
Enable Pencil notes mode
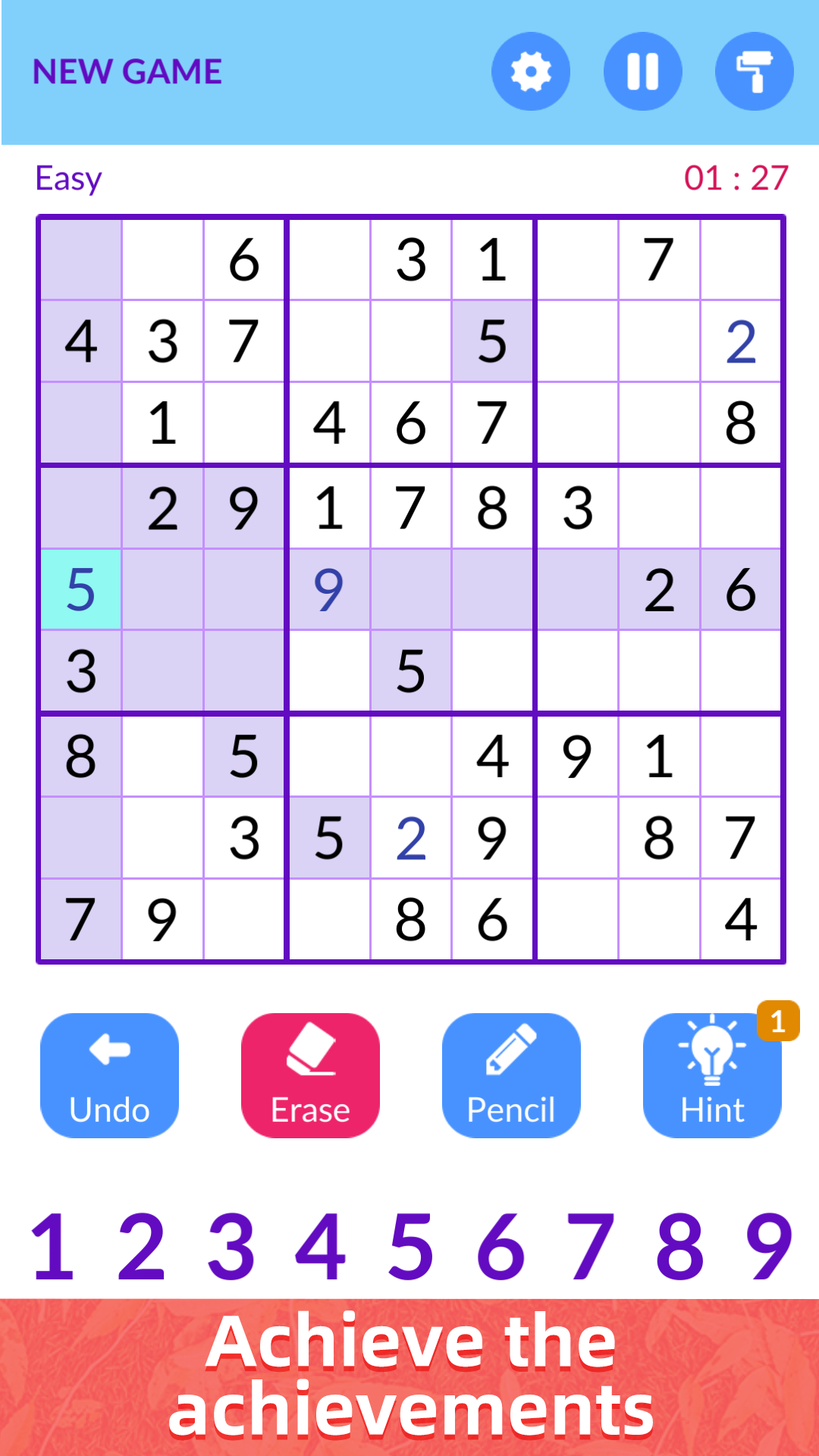tap(510, 1075)
